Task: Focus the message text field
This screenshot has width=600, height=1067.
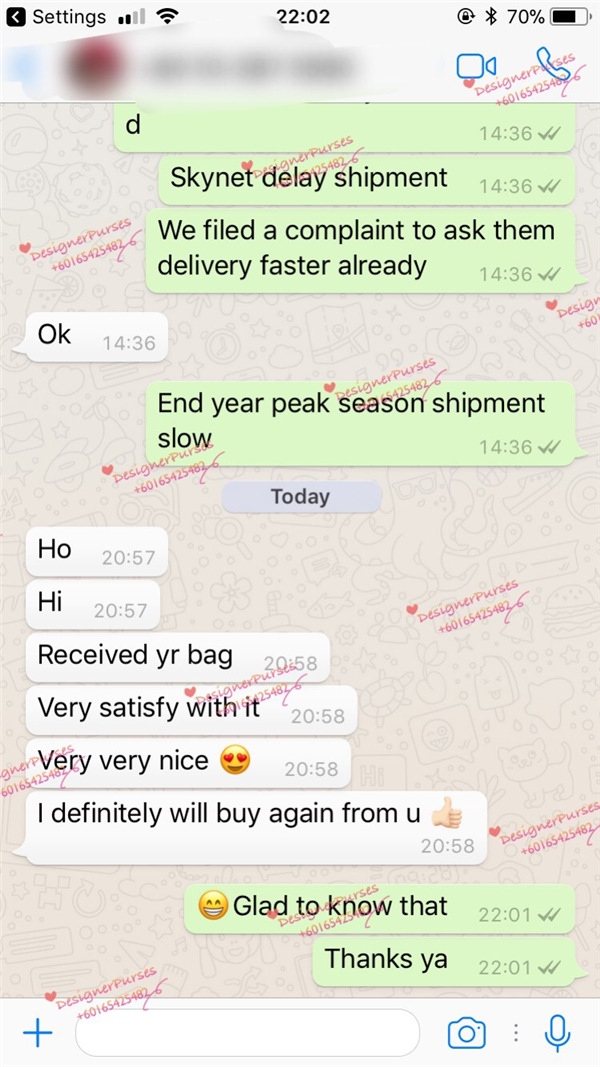Action: tap(246, 1033)
